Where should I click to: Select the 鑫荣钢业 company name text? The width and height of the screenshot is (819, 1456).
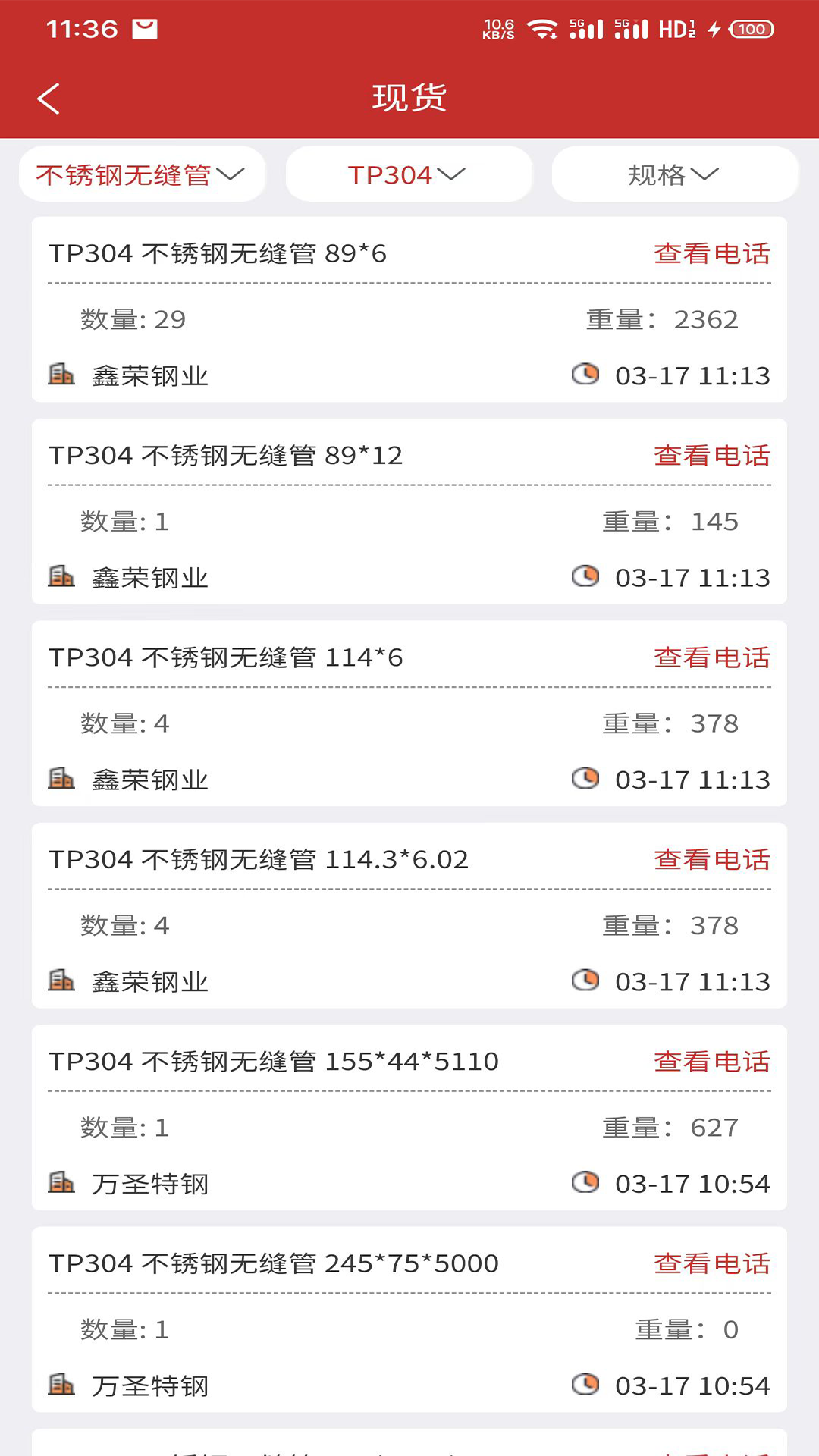pyautogui.click(x=147, y=375)
